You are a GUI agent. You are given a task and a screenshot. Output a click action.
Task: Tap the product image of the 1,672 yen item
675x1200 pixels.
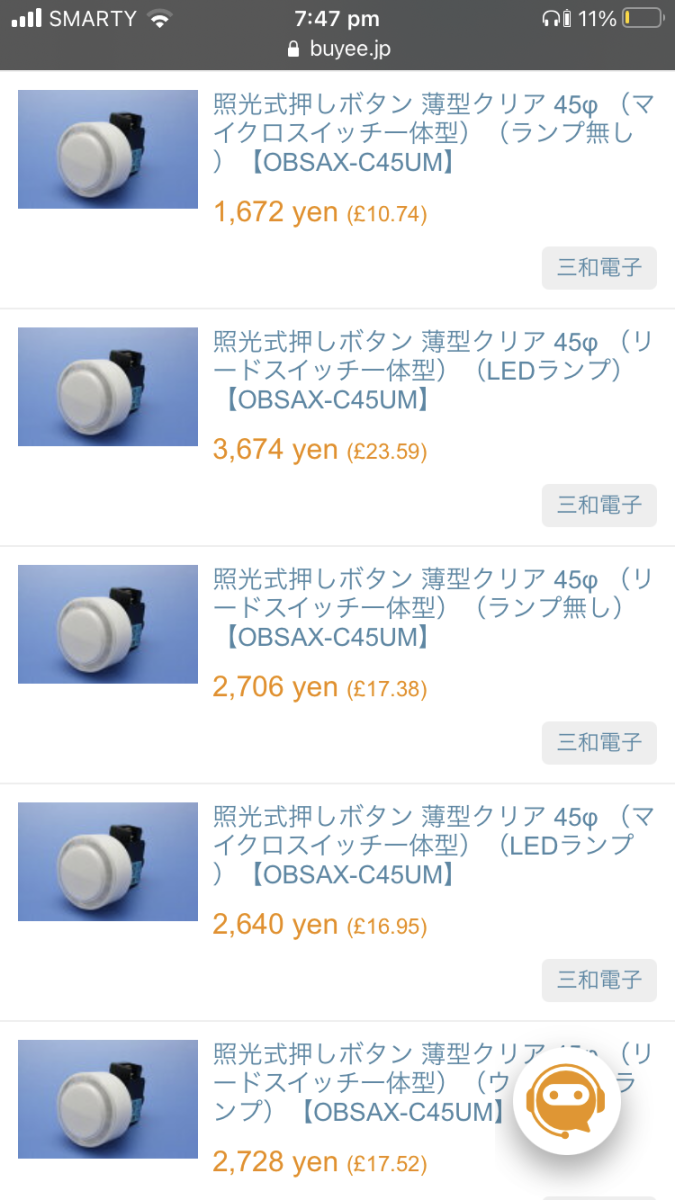click(108, 149)
